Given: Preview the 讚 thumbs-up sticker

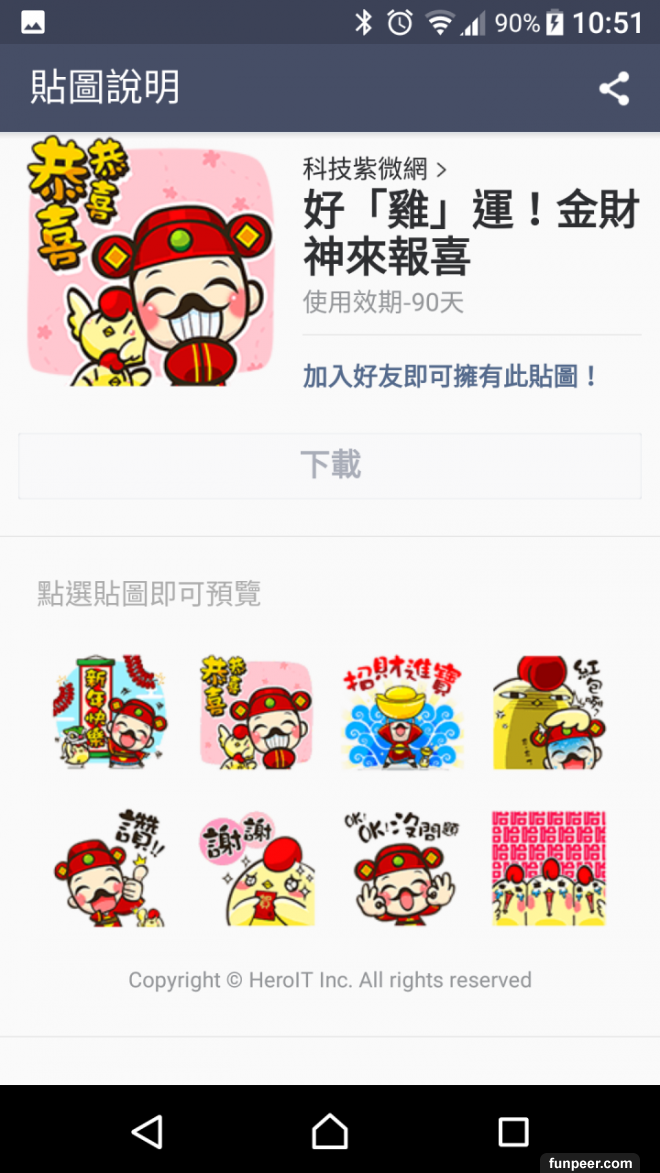Looking at the screenshot, I should [110, 868].
